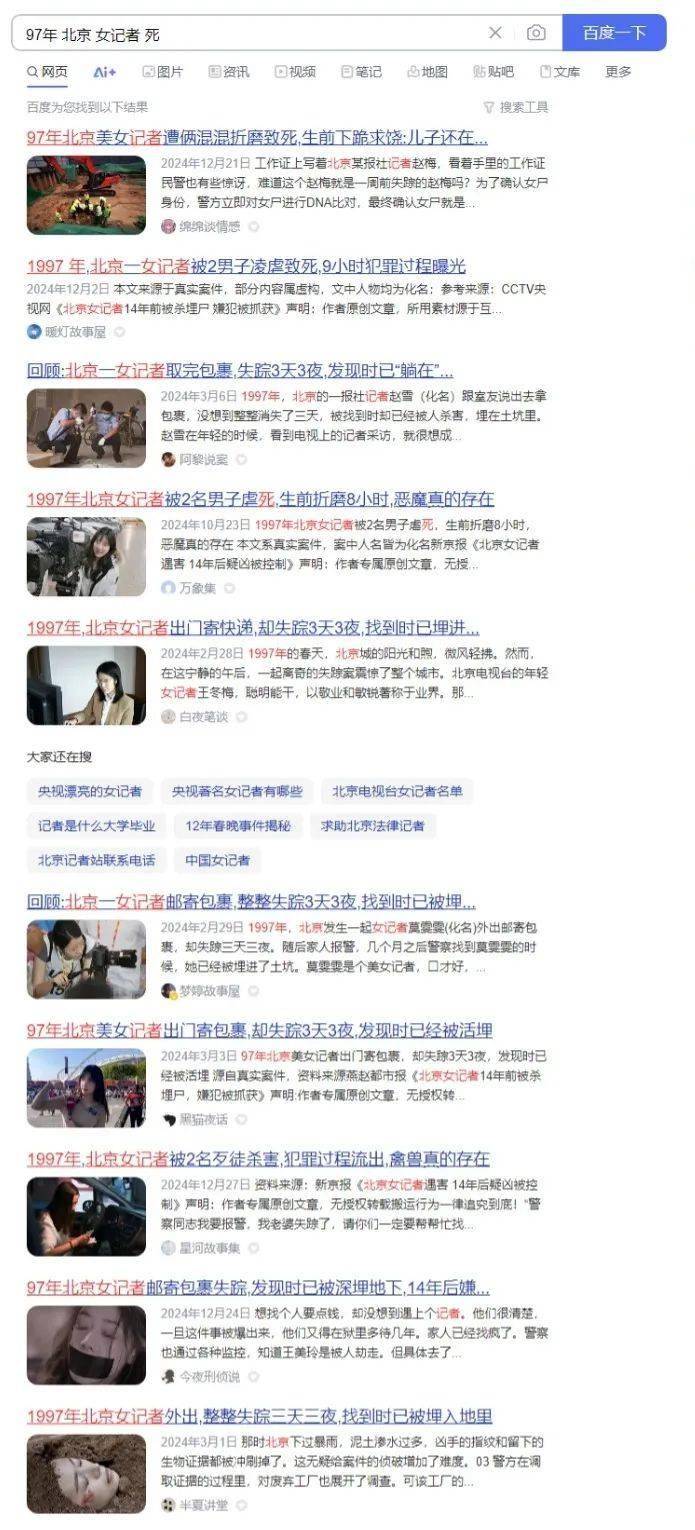Open the 更多 tab options
This screenshot has height=1530, width=695.
point(618,72)
